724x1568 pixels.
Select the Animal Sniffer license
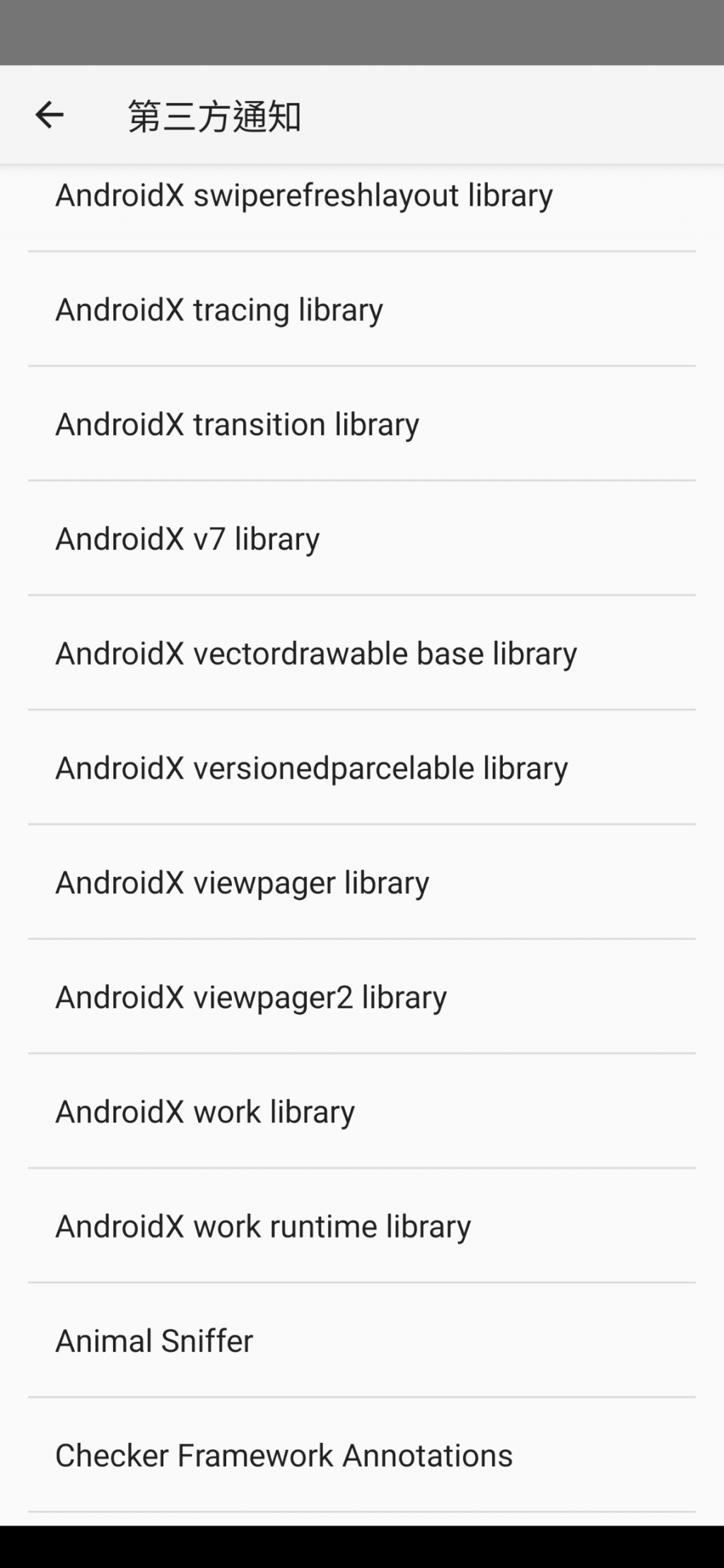point(154,1340)
